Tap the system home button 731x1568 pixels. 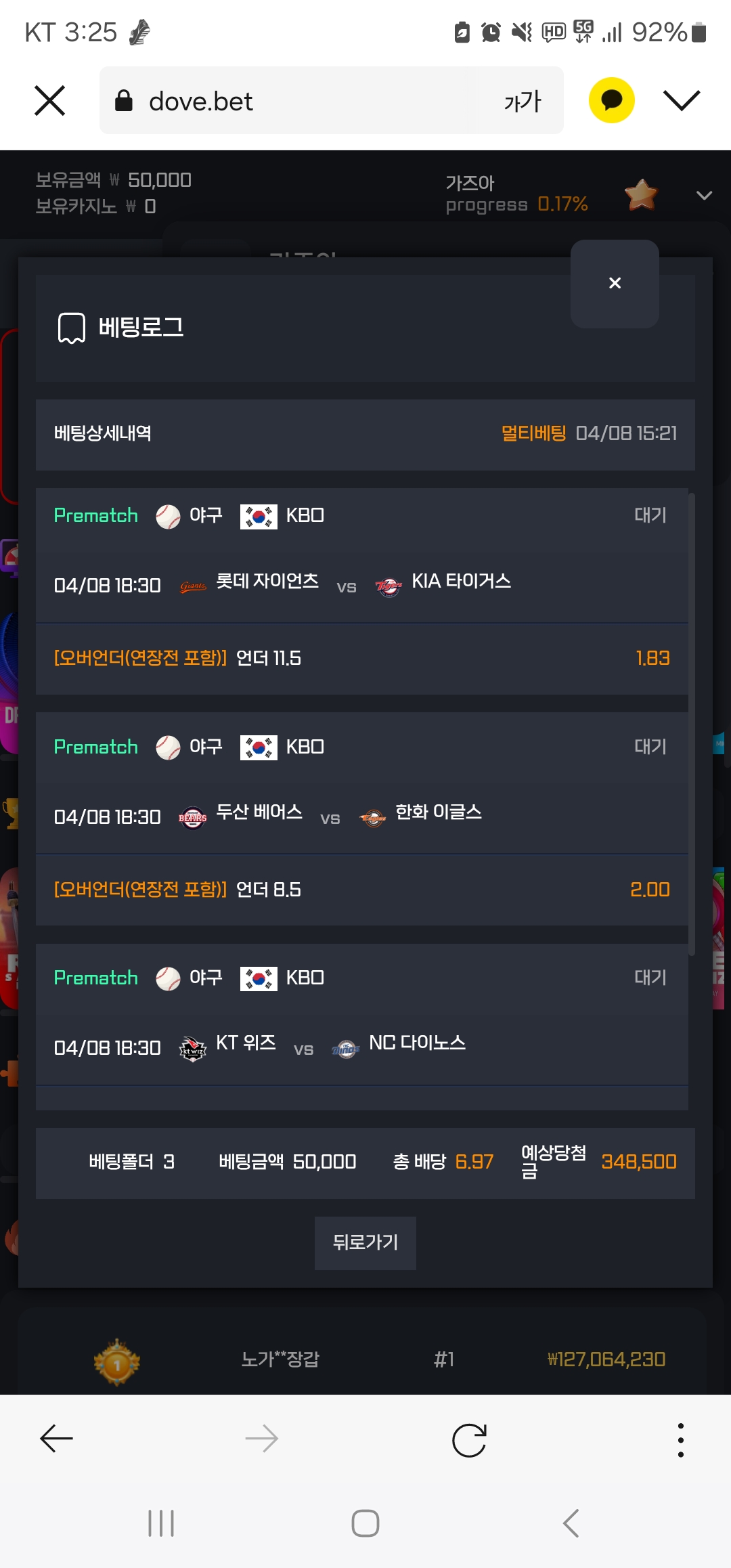[x=365, y=1523]
